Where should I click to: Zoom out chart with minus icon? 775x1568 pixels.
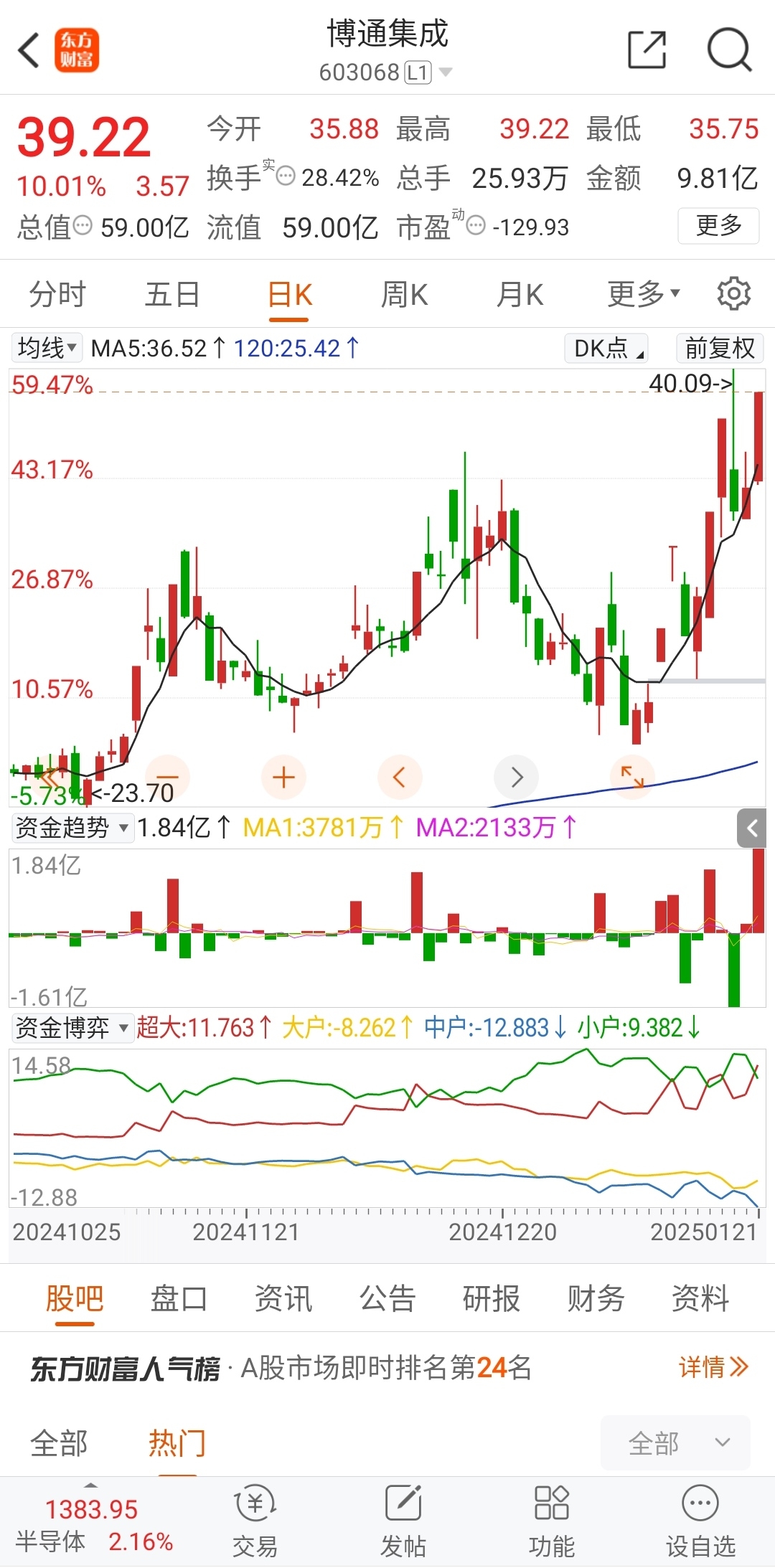(167, 777)
